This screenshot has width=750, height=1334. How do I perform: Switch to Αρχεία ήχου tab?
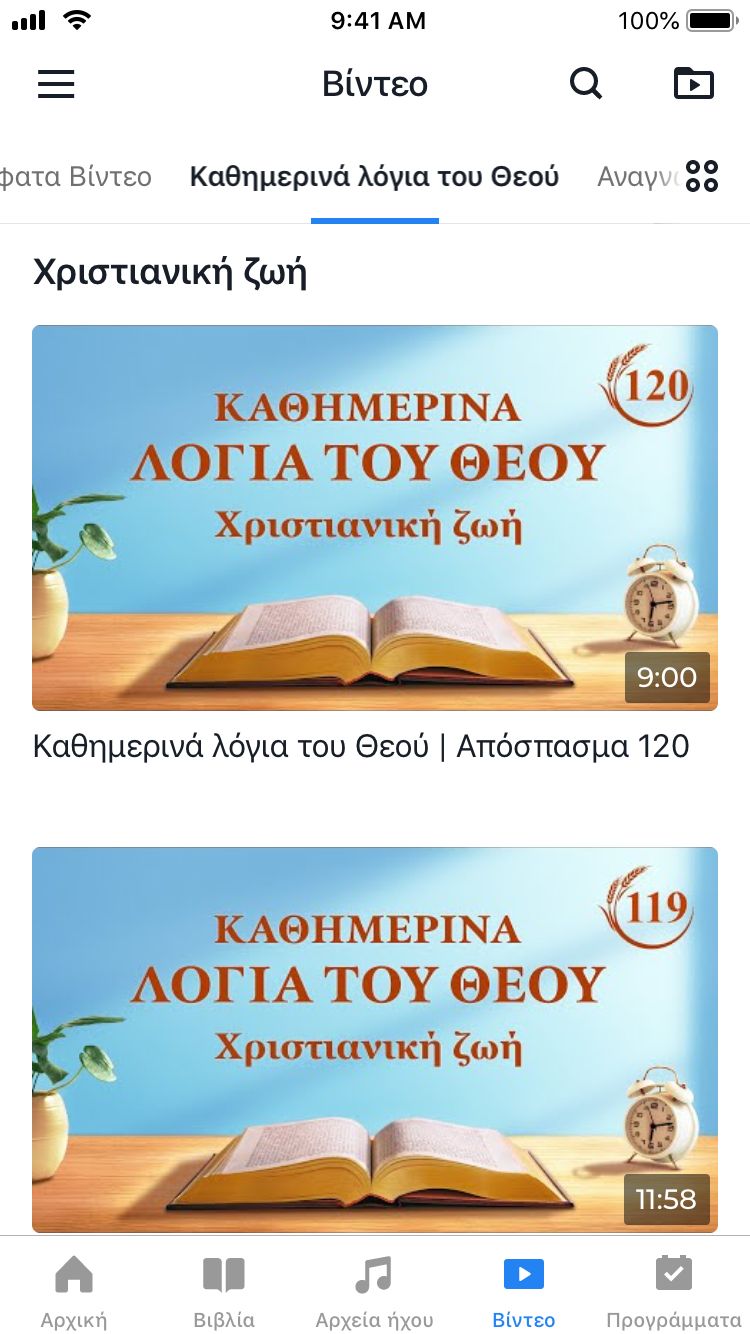(374, 1290)
